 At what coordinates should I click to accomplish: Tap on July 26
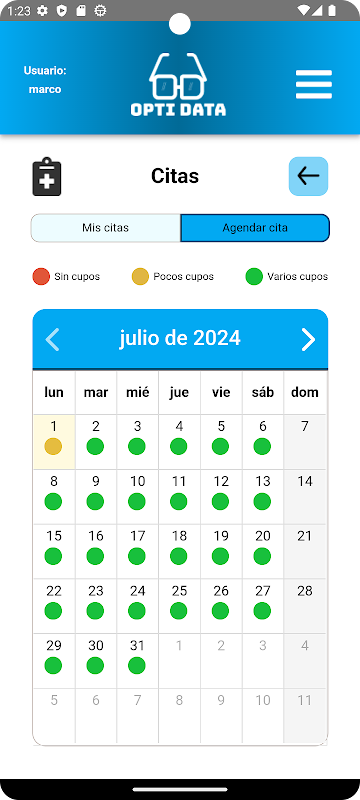(221, 606)
